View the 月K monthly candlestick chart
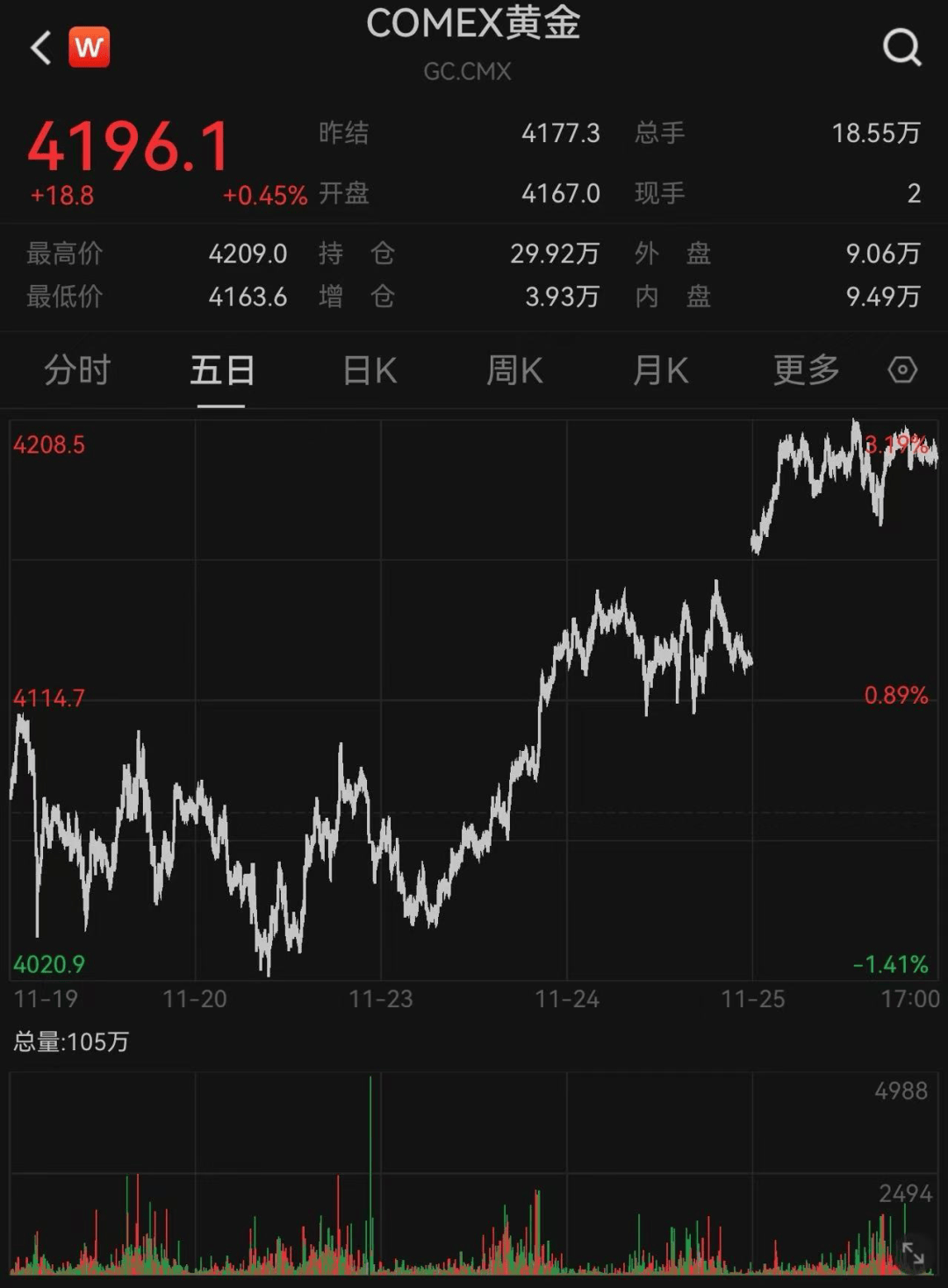This screenshot has height=1288, width=948. point(660,370)
